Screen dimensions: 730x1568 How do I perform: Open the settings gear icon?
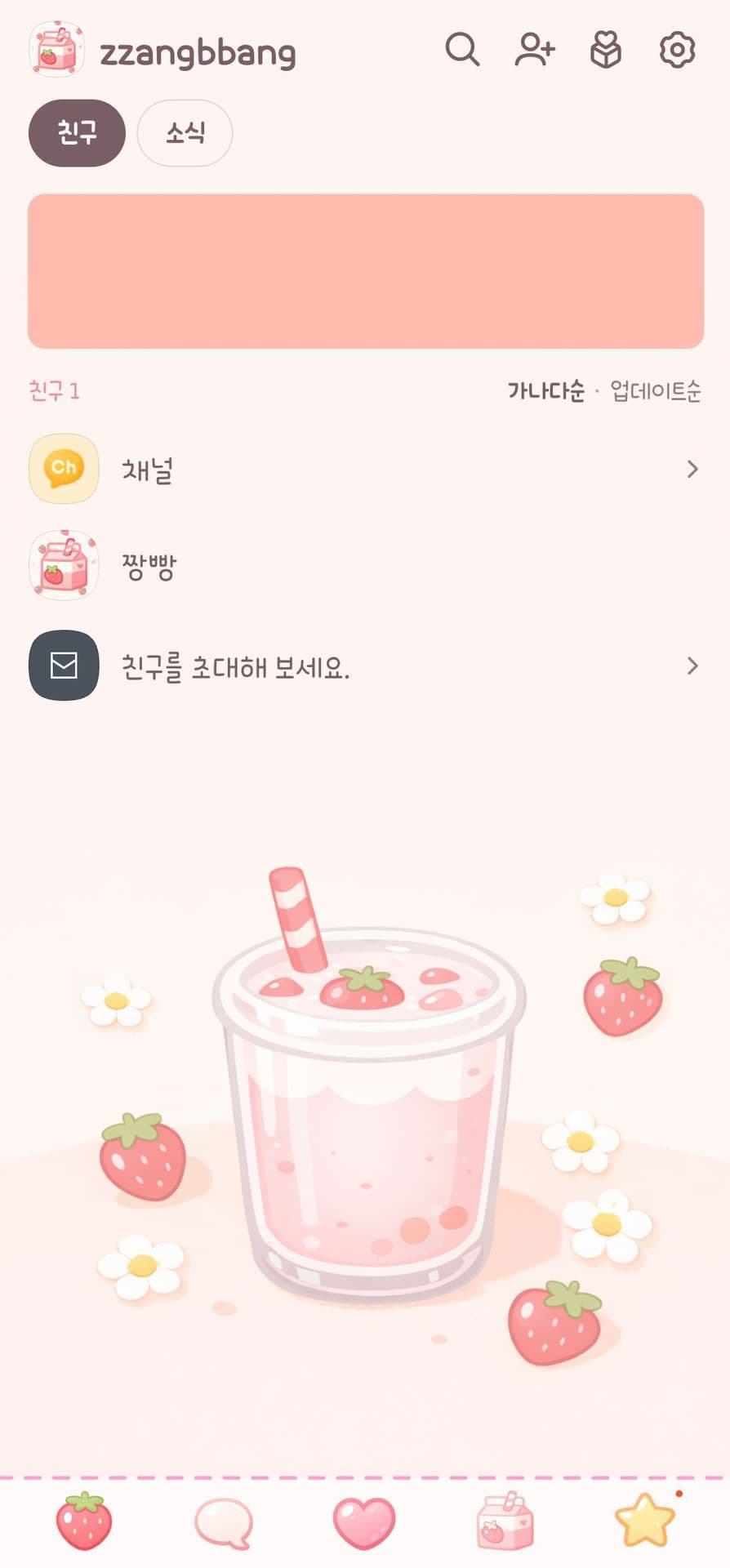coord(675,51)
